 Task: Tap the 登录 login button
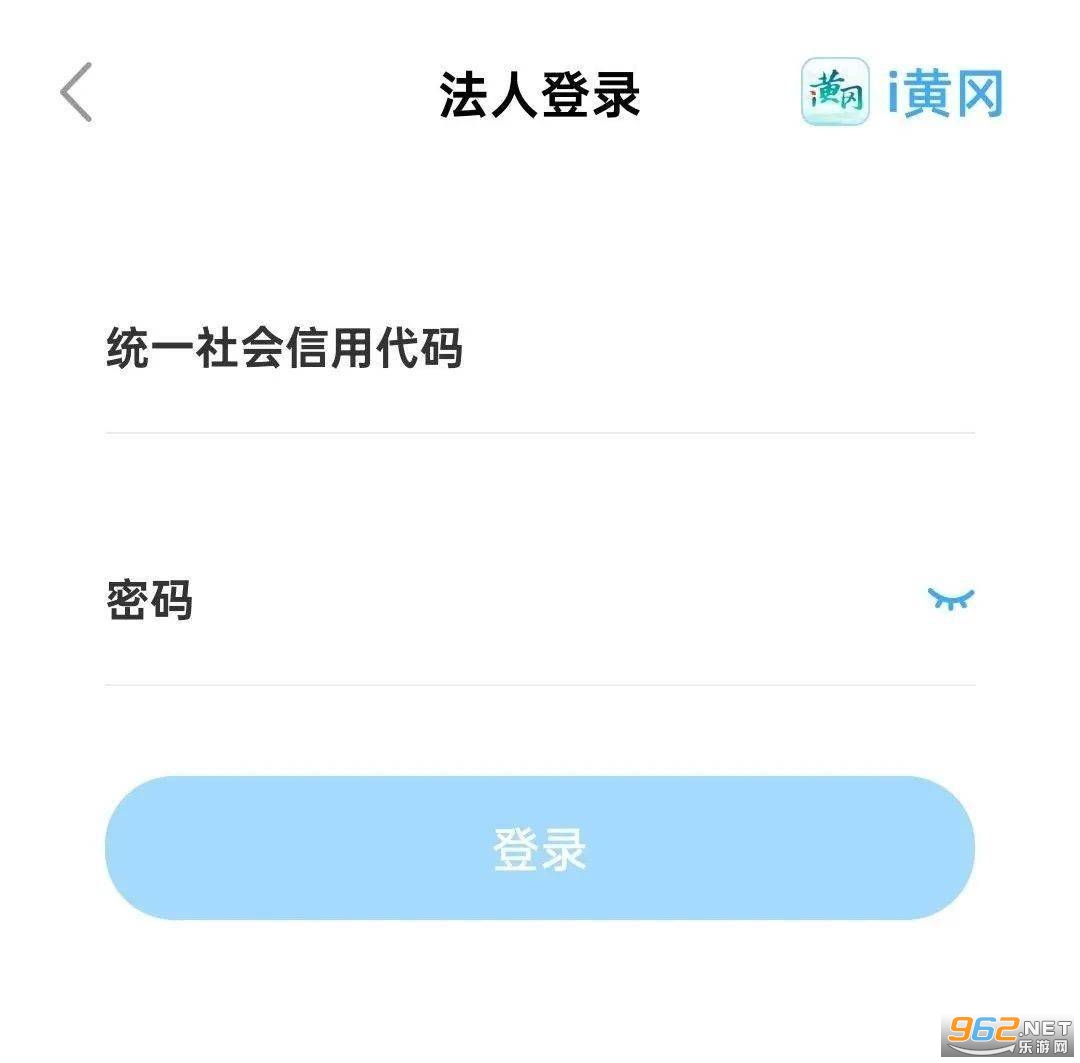tap(540, 848)
